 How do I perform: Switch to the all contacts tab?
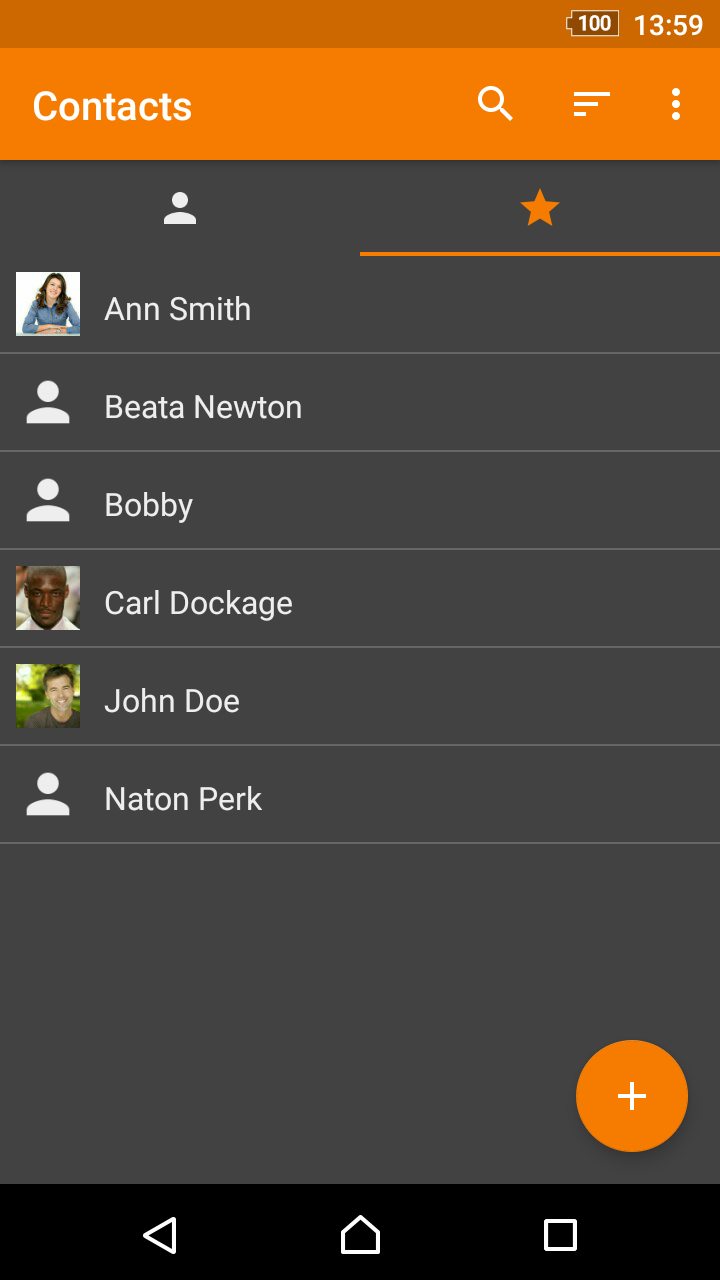pyautogui.click(x=180, y=208)
